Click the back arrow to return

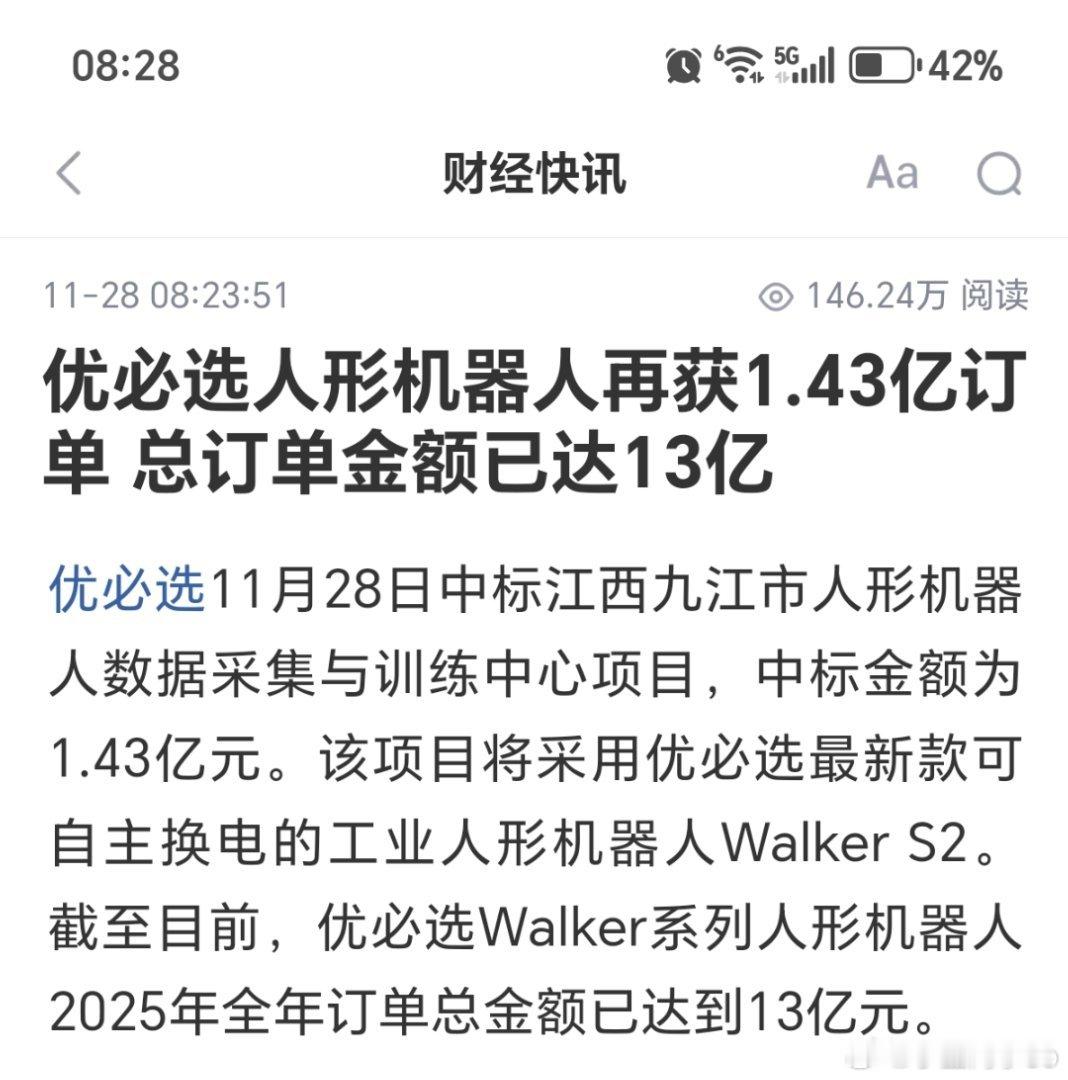point(68,172)
